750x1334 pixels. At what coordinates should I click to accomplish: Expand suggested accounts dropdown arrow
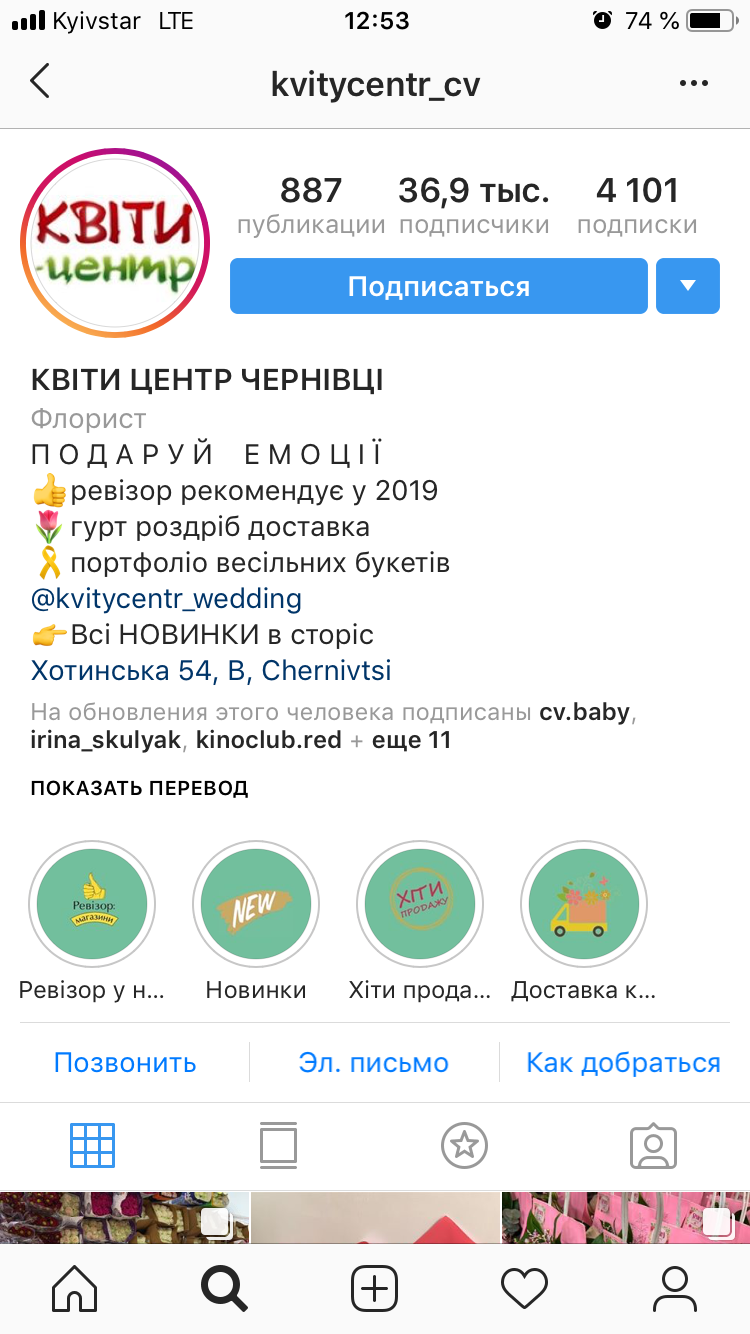(688, 287)
